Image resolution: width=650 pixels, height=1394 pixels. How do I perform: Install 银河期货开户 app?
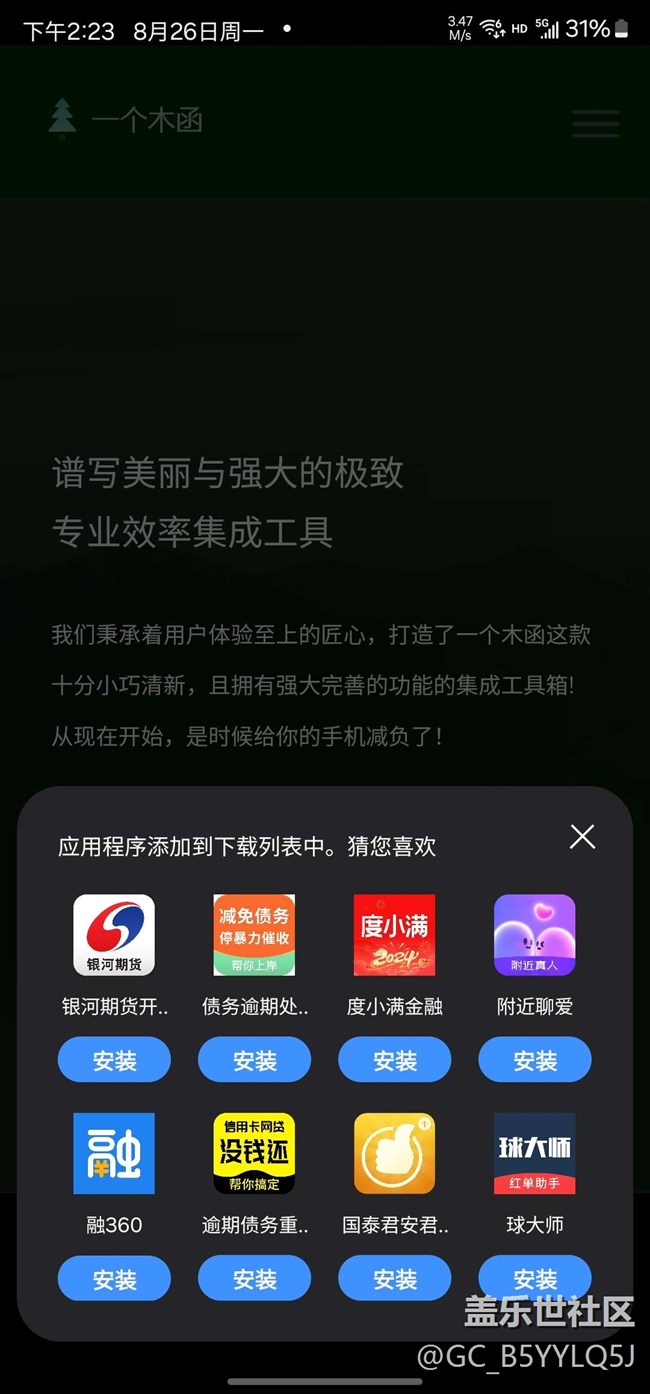click(114, 1060)
